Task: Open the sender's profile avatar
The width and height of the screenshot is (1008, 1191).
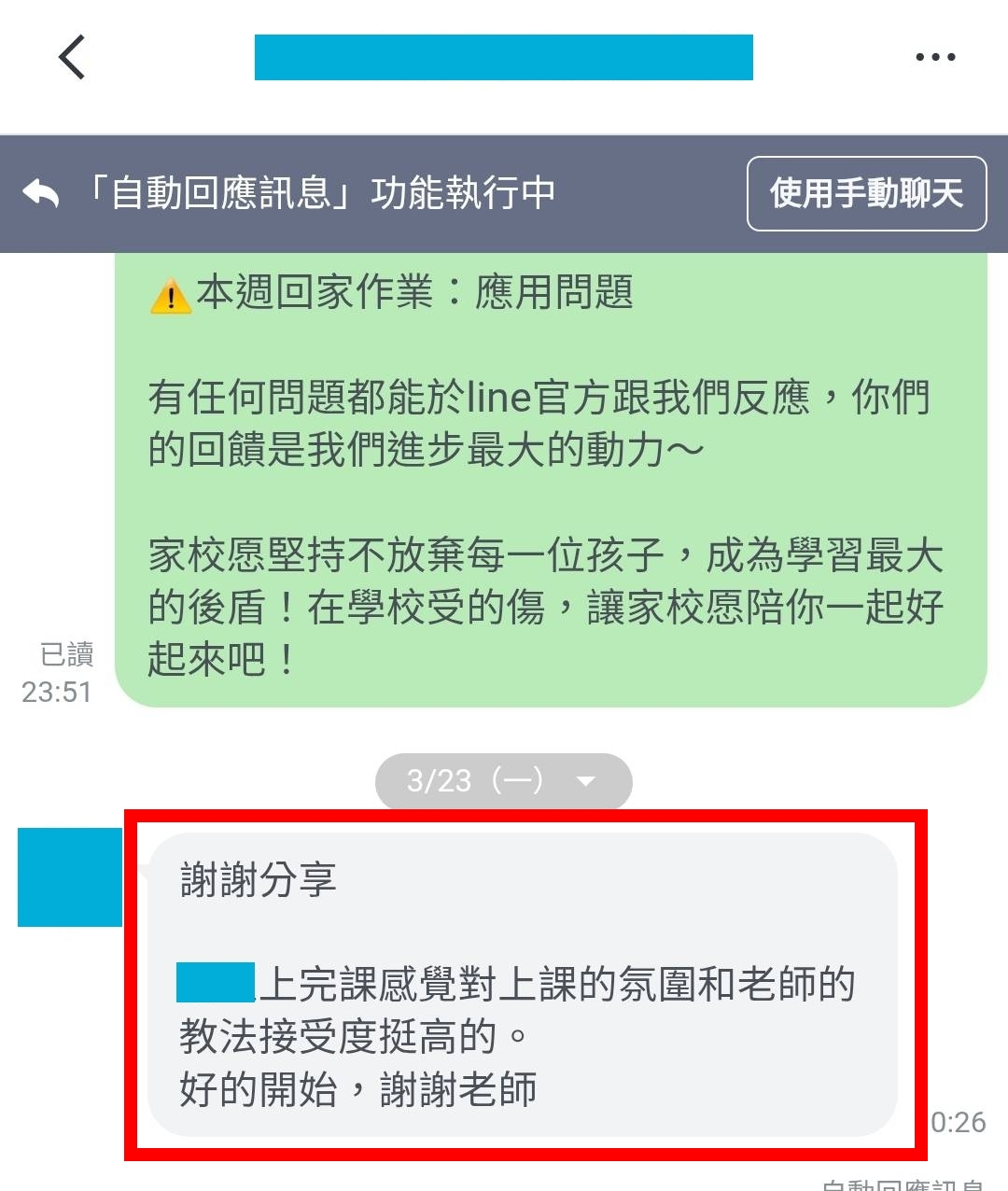Action: point(70,876)
